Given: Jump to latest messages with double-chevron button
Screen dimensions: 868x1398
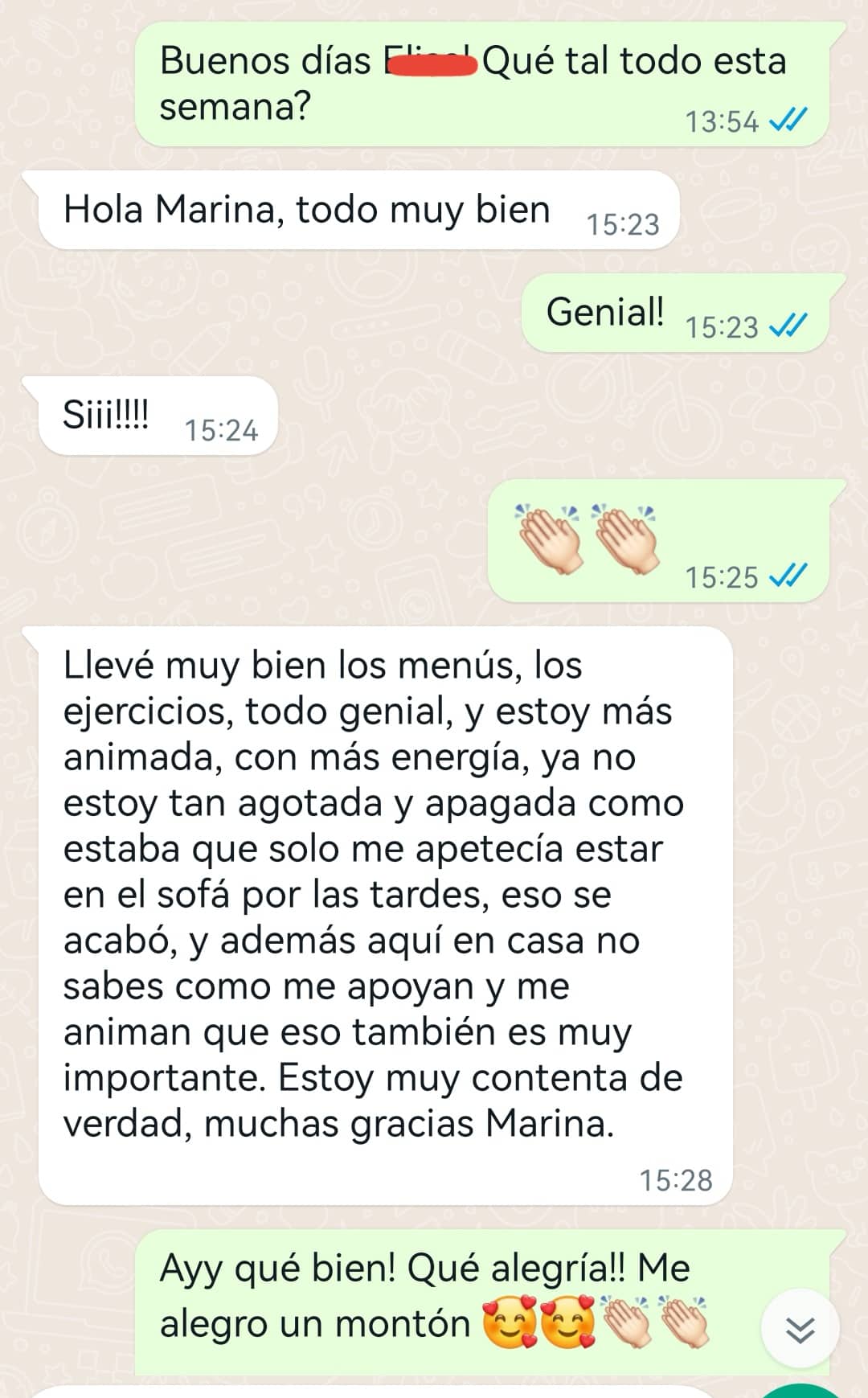Looking at the screenshot, I should [800, 1330].
